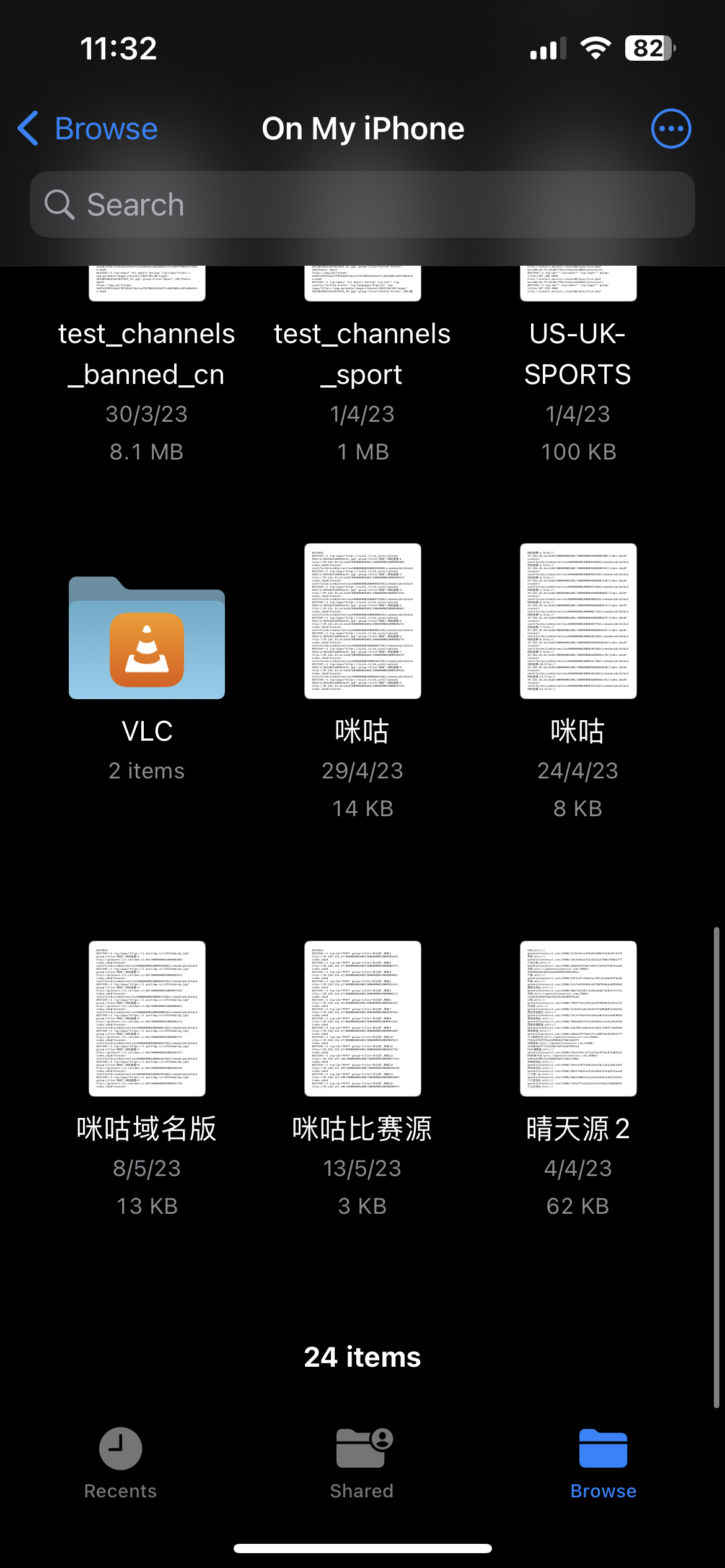Tap the Search field
The height and width of the screenshot is (1568, 725).
tap(362, 204)
